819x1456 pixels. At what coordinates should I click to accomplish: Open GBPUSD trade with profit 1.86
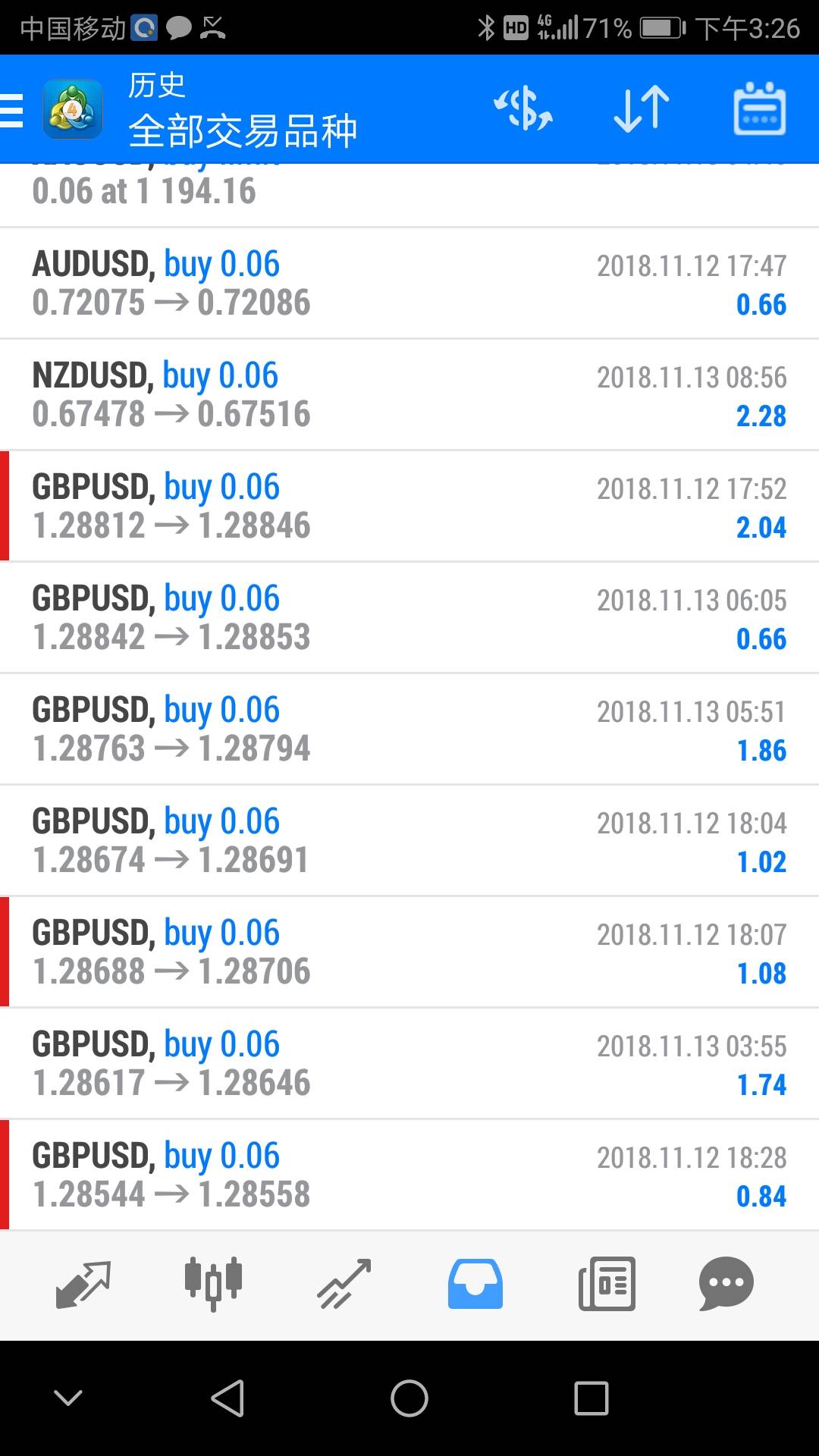point(409,729)
